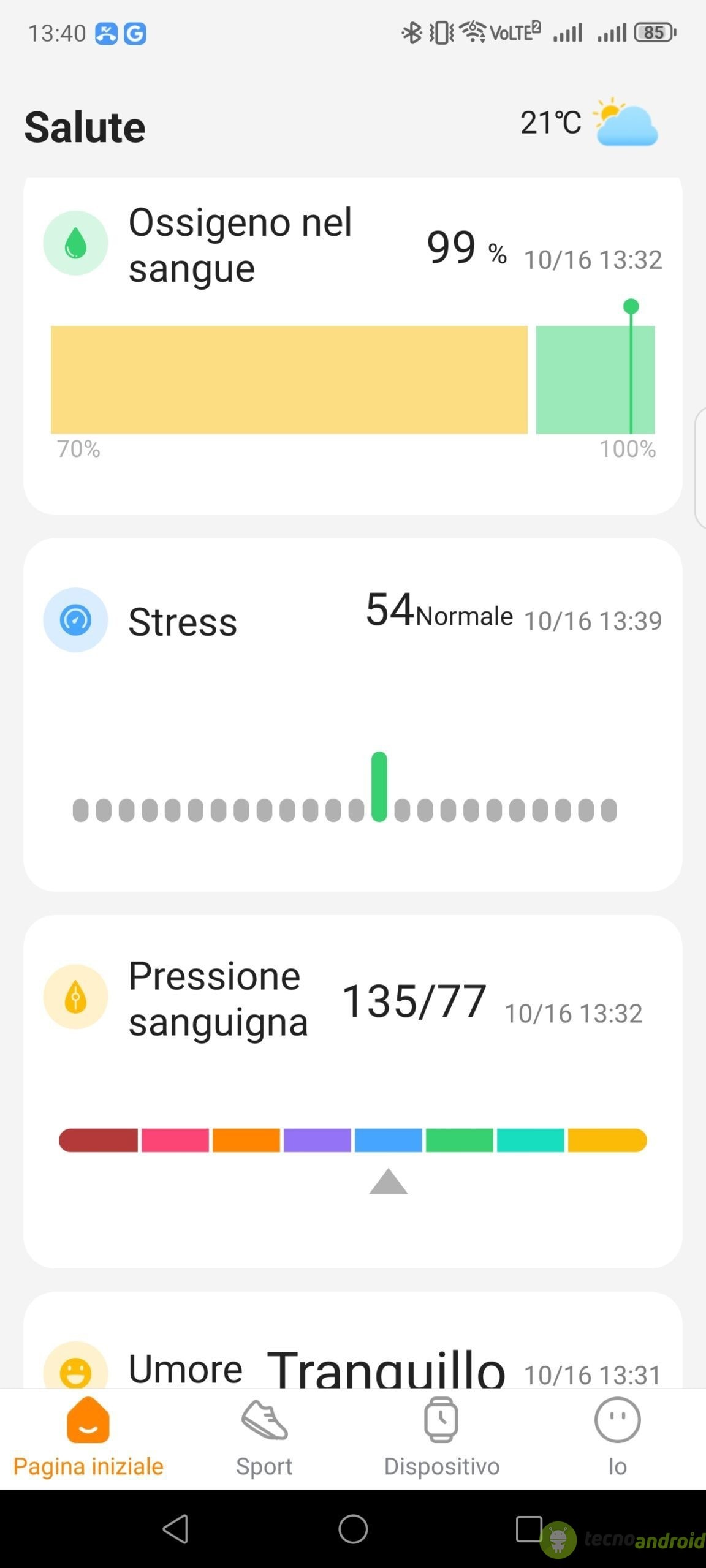Viewport: 706px width, 1568px height.
Task: Open the Umore card
Action: point(352,1340)
